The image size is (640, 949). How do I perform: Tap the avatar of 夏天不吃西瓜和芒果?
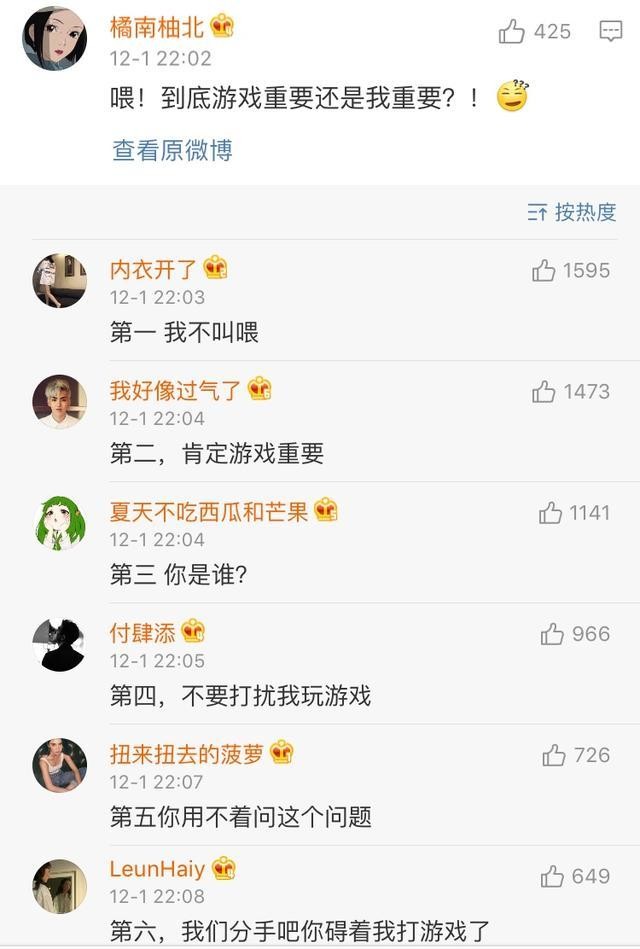tap(59, 523)
